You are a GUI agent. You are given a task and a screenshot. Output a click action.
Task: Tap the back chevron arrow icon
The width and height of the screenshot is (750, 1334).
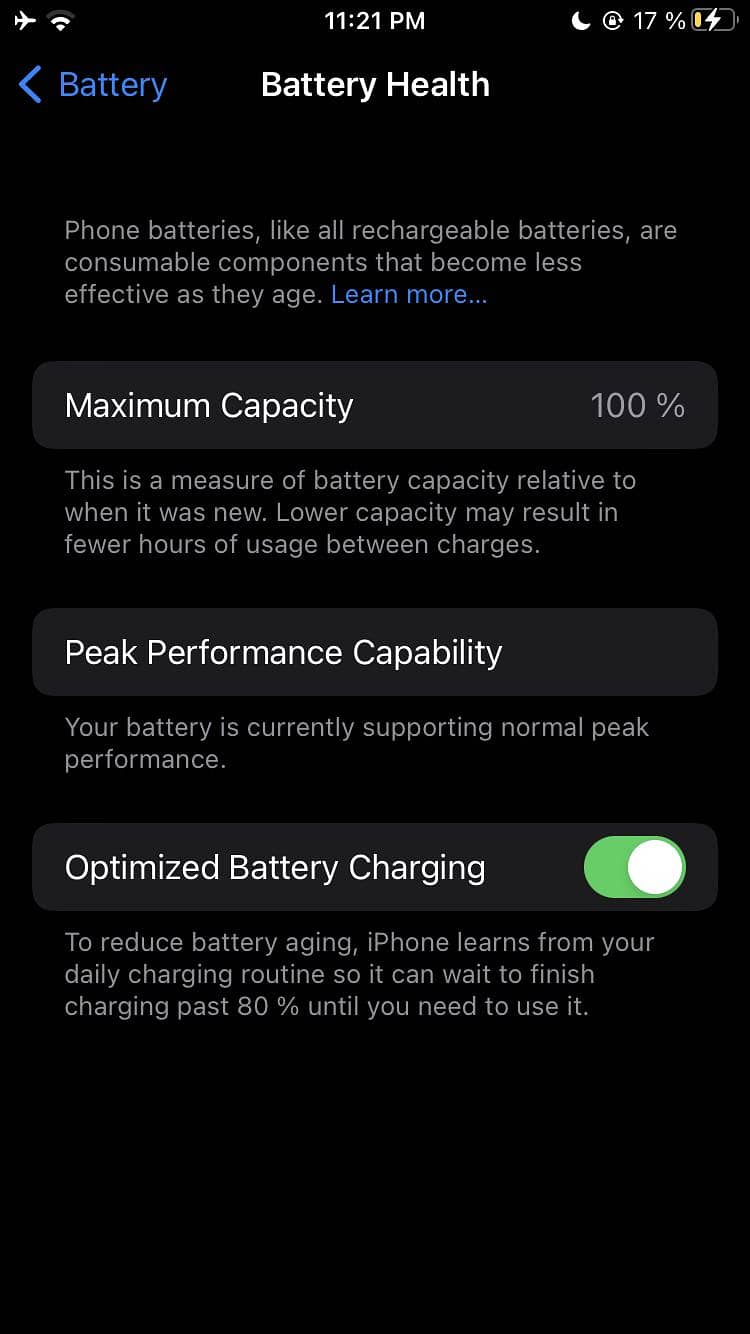click(x=30, y=85)
